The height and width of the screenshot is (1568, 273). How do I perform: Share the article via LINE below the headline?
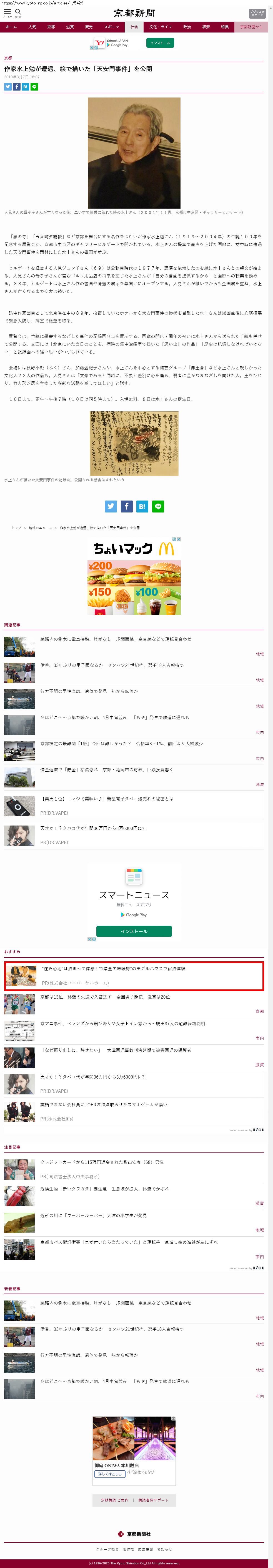[x=34, y=87]
